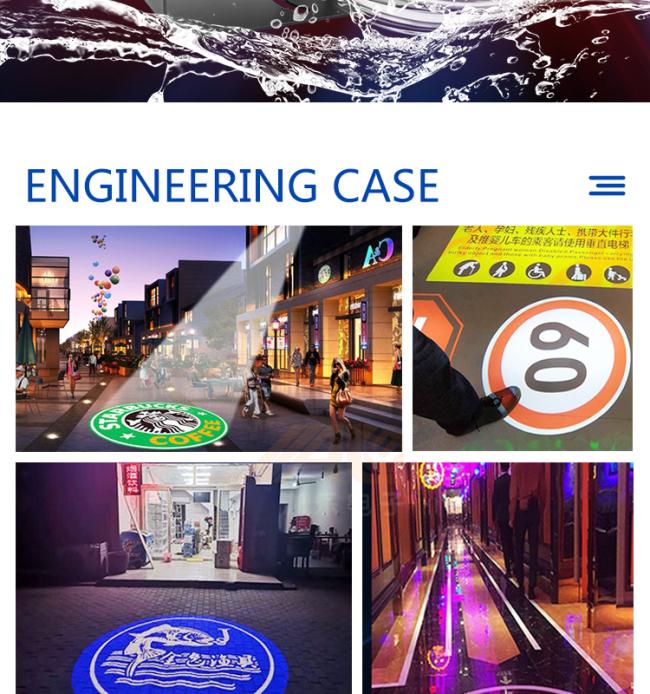Open the hamburger navigation menu
650x694 pixels.
[606, 186]
